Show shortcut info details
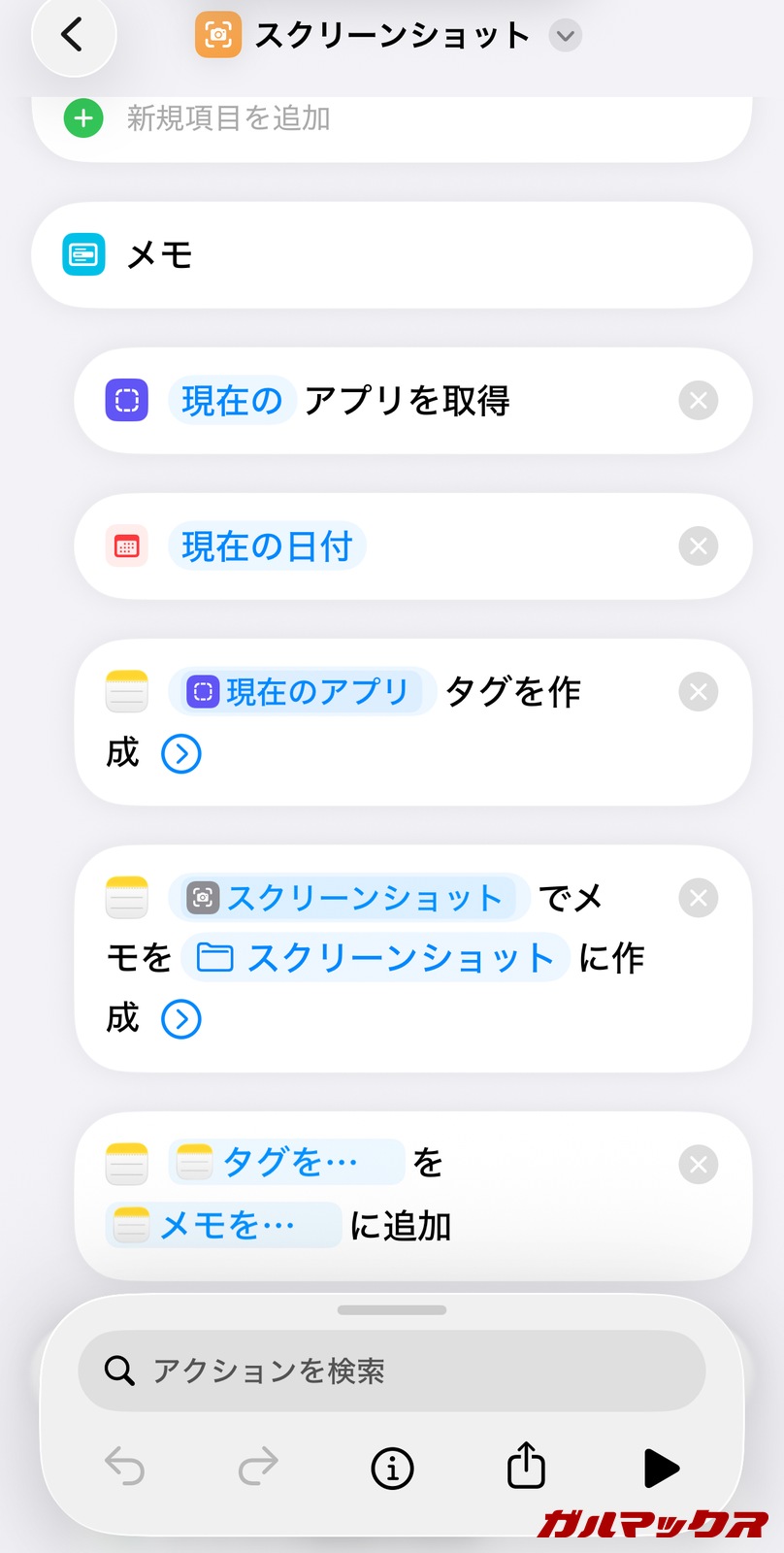Image resolution: width=784 pixels, height=1553 pixels. point(392,1468)
